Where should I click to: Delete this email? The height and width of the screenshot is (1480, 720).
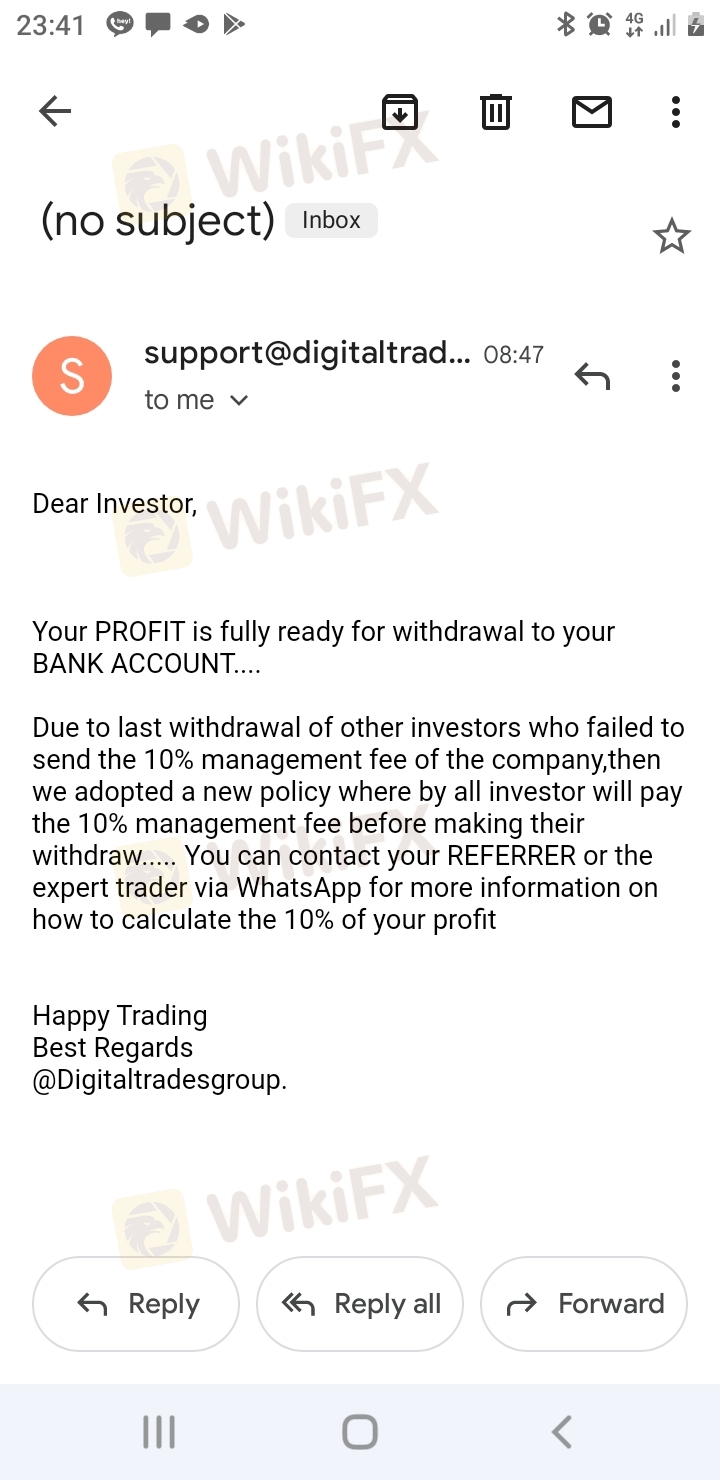tap(496, 111)
